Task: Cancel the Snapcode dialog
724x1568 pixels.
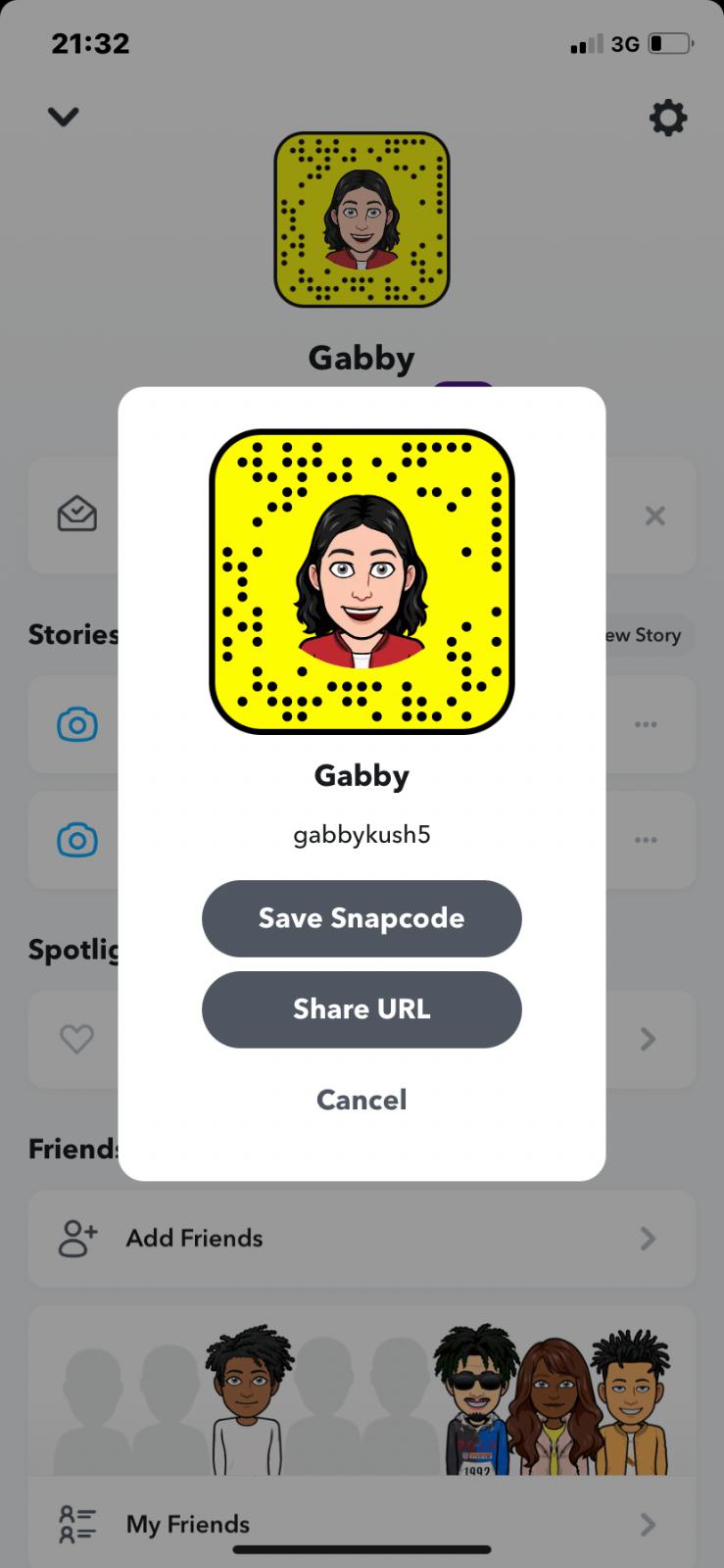Action: pos(362,1100)
